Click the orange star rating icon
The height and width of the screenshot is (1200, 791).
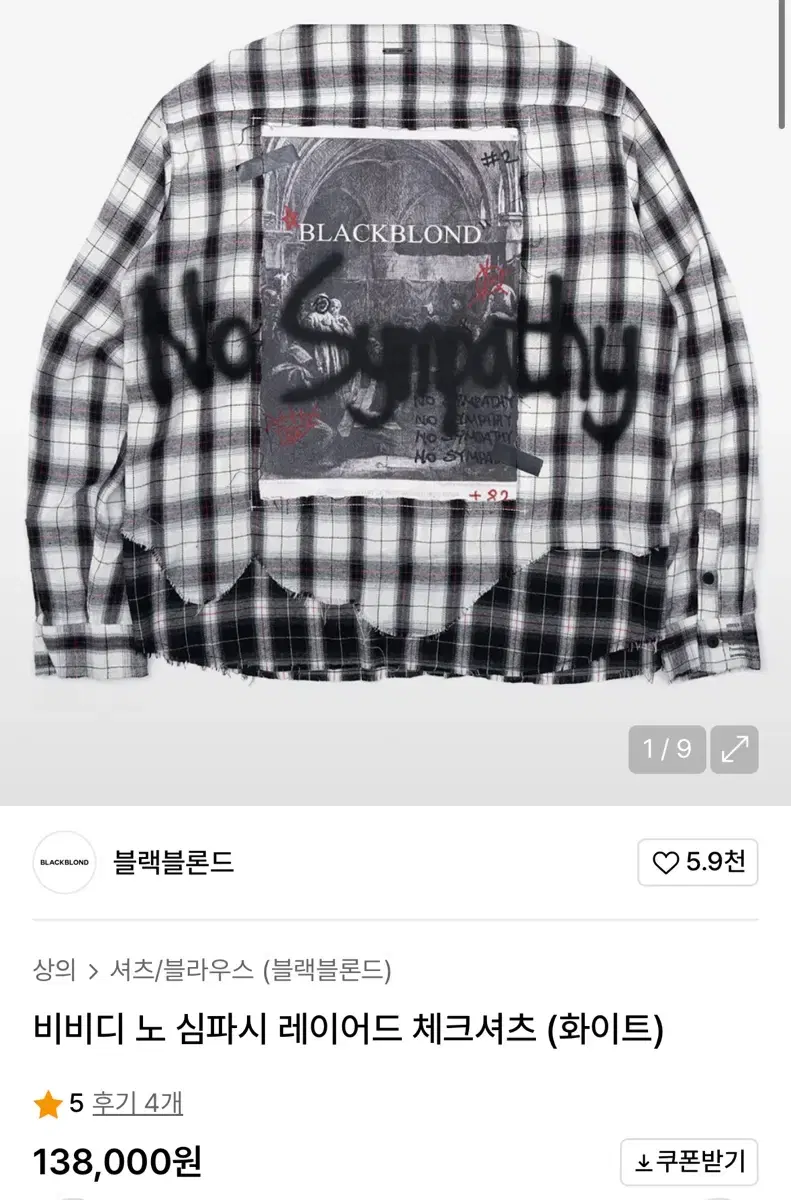47,1104
